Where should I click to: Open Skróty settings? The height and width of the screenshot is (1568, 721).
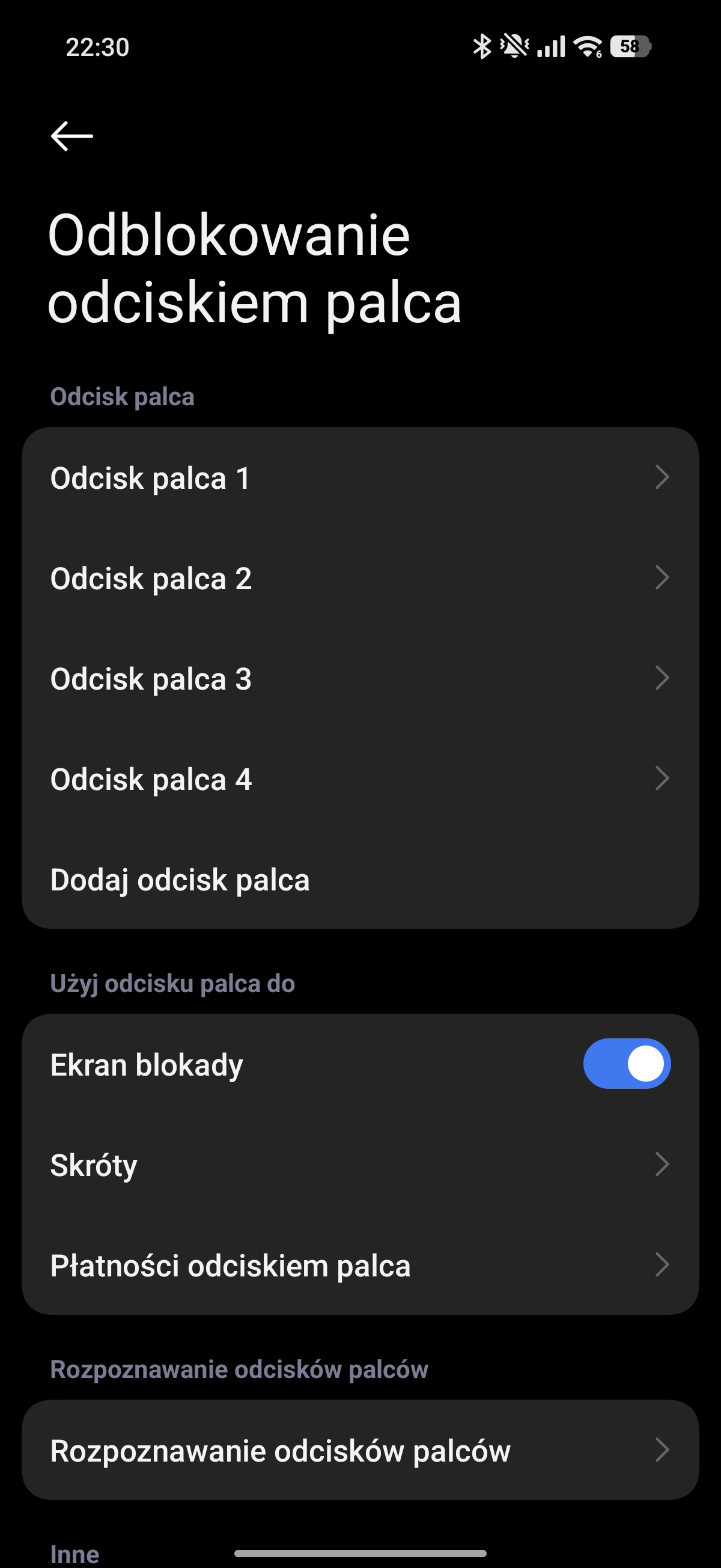tap(359, 1165)
